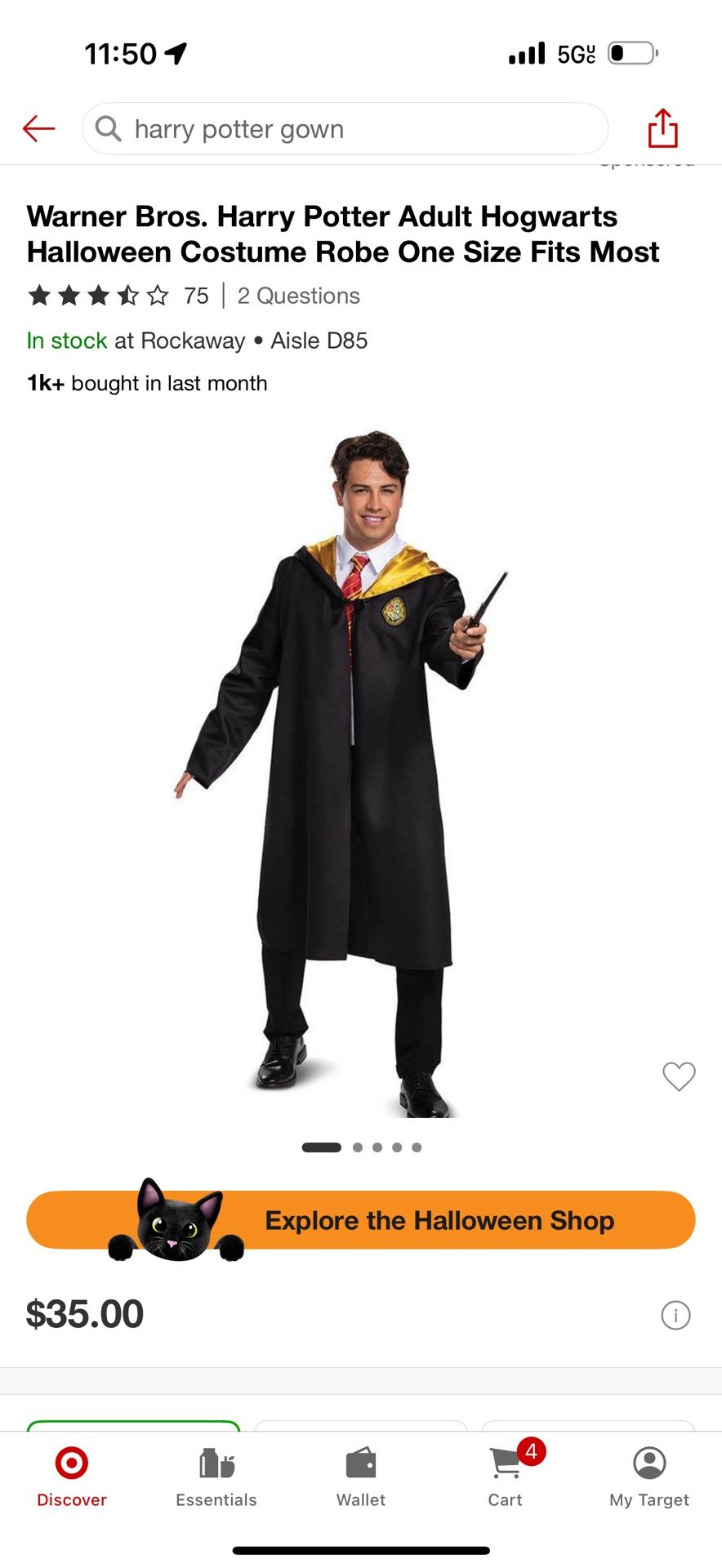Open the costume robe product image

pos(343,773)
